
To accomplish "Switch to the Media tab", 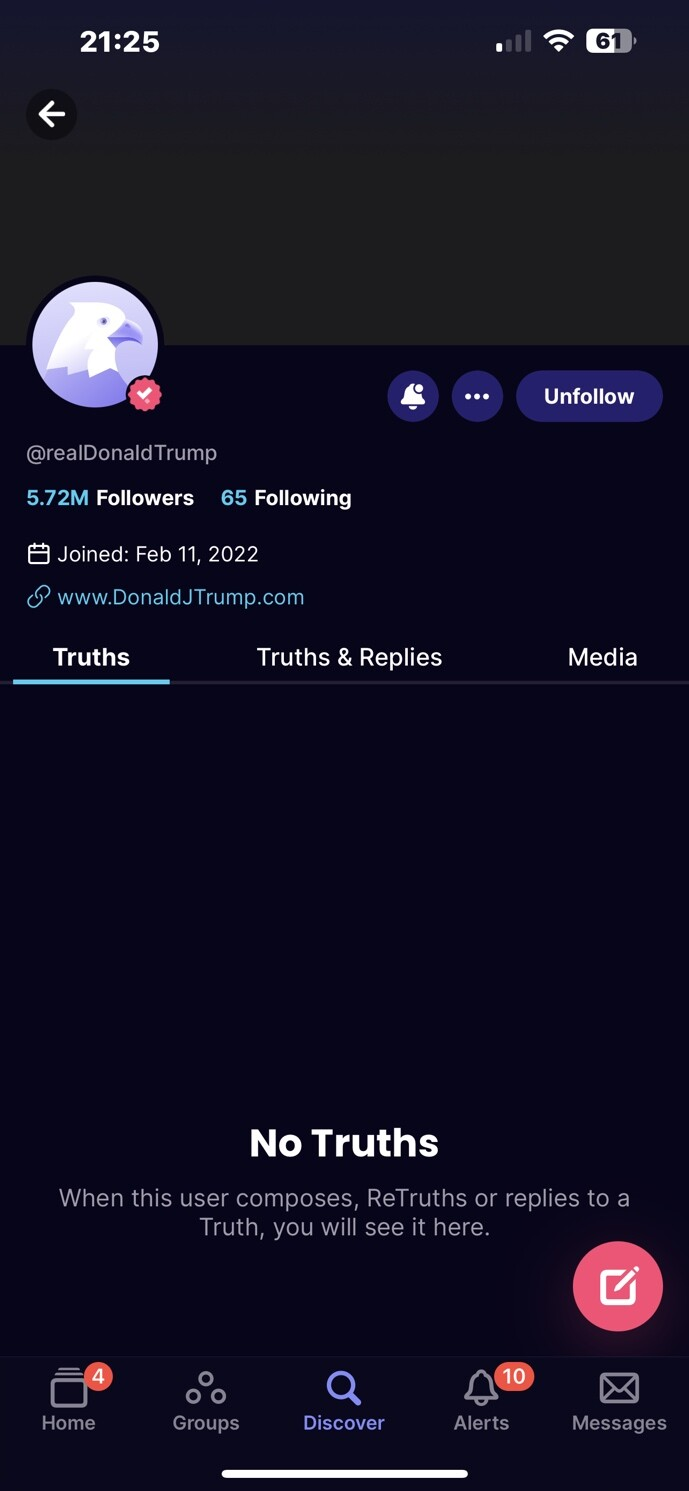I will pos(602,657).
